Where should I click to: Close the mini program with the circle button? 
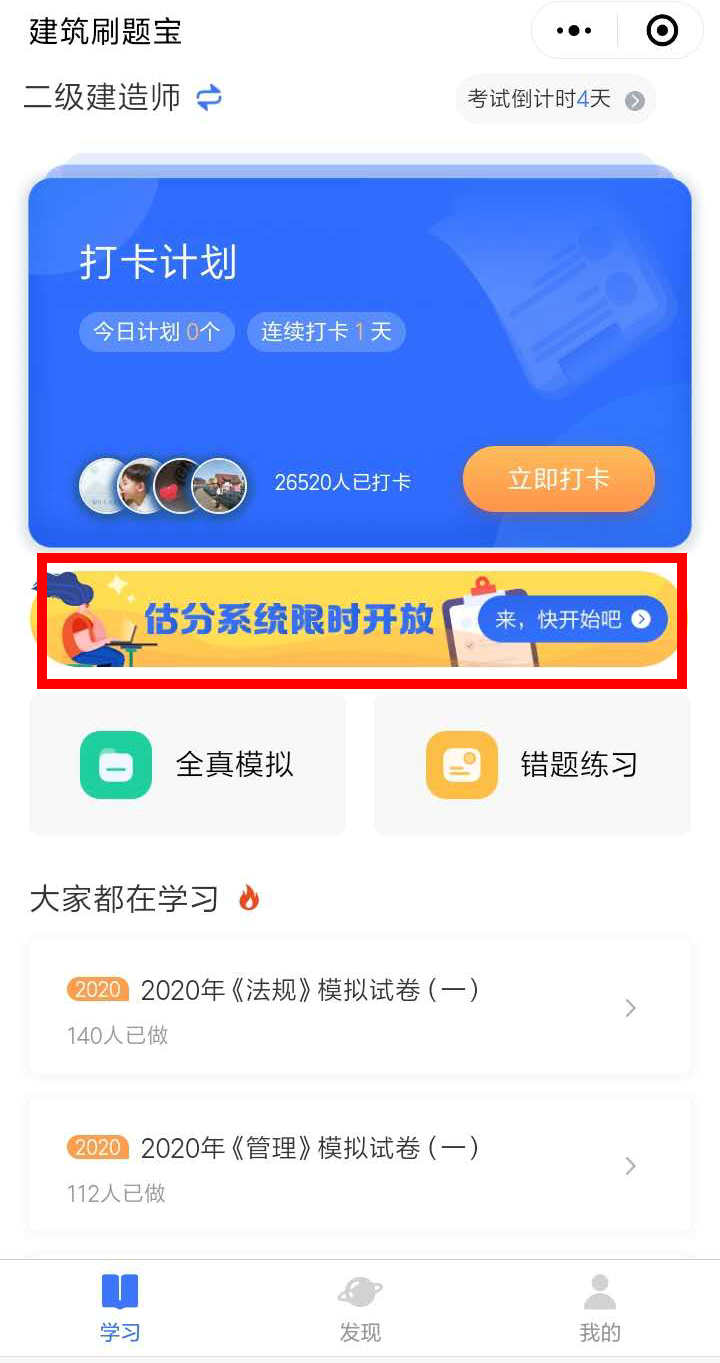[662, 31]
